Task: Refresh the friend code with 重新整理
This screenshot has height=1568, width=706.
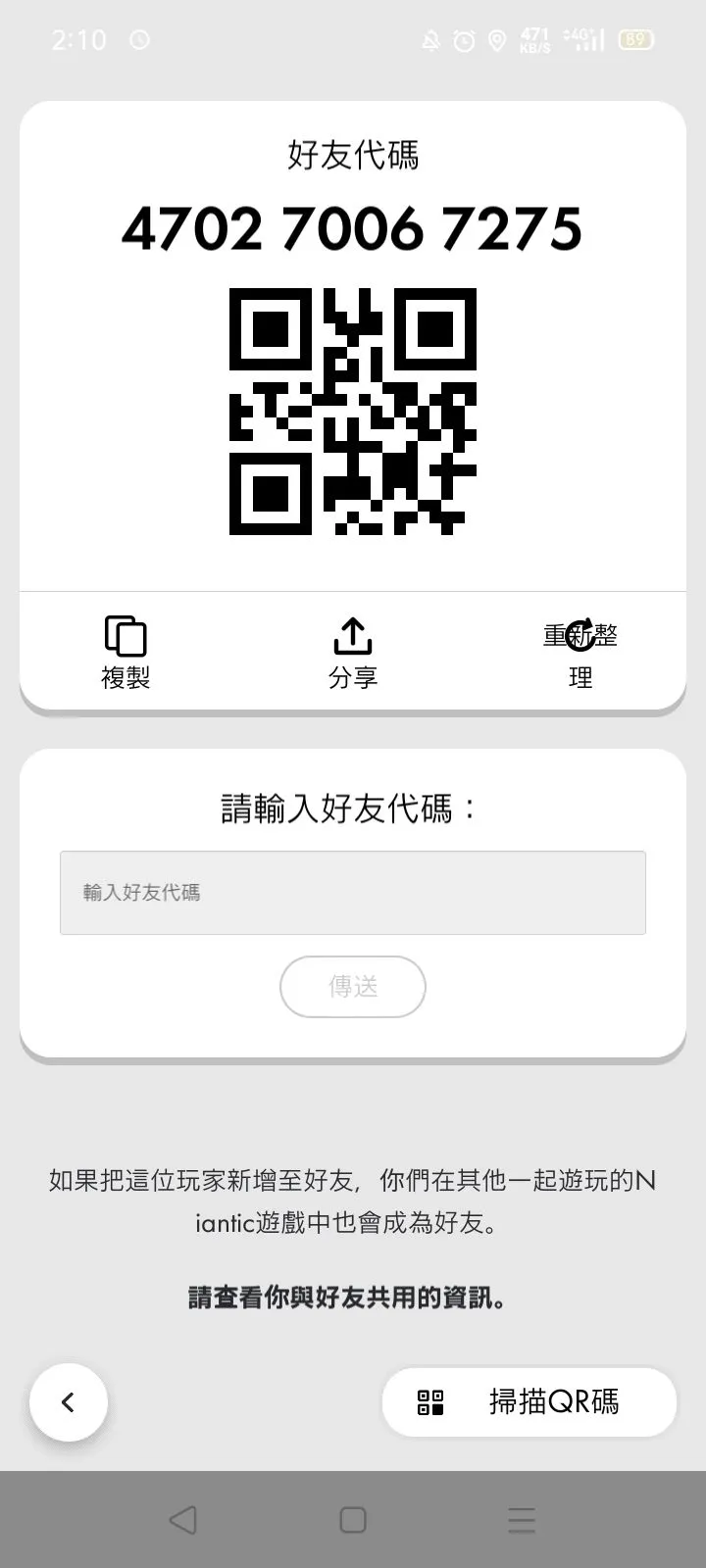Action: [x=580, y=652]
